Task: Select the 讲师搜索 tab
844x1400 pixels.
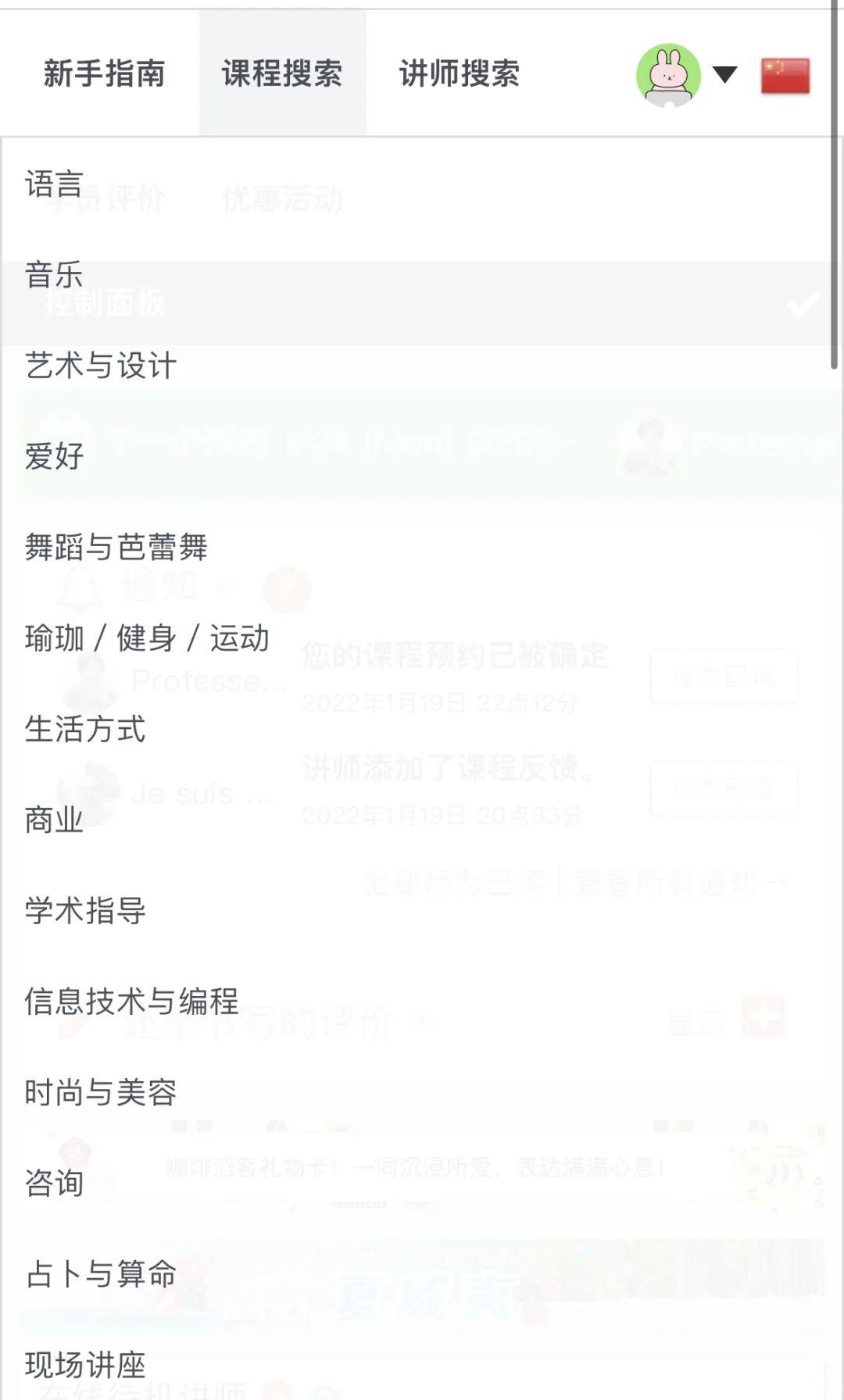Action: pyautogui.click(x=461, y=74)
